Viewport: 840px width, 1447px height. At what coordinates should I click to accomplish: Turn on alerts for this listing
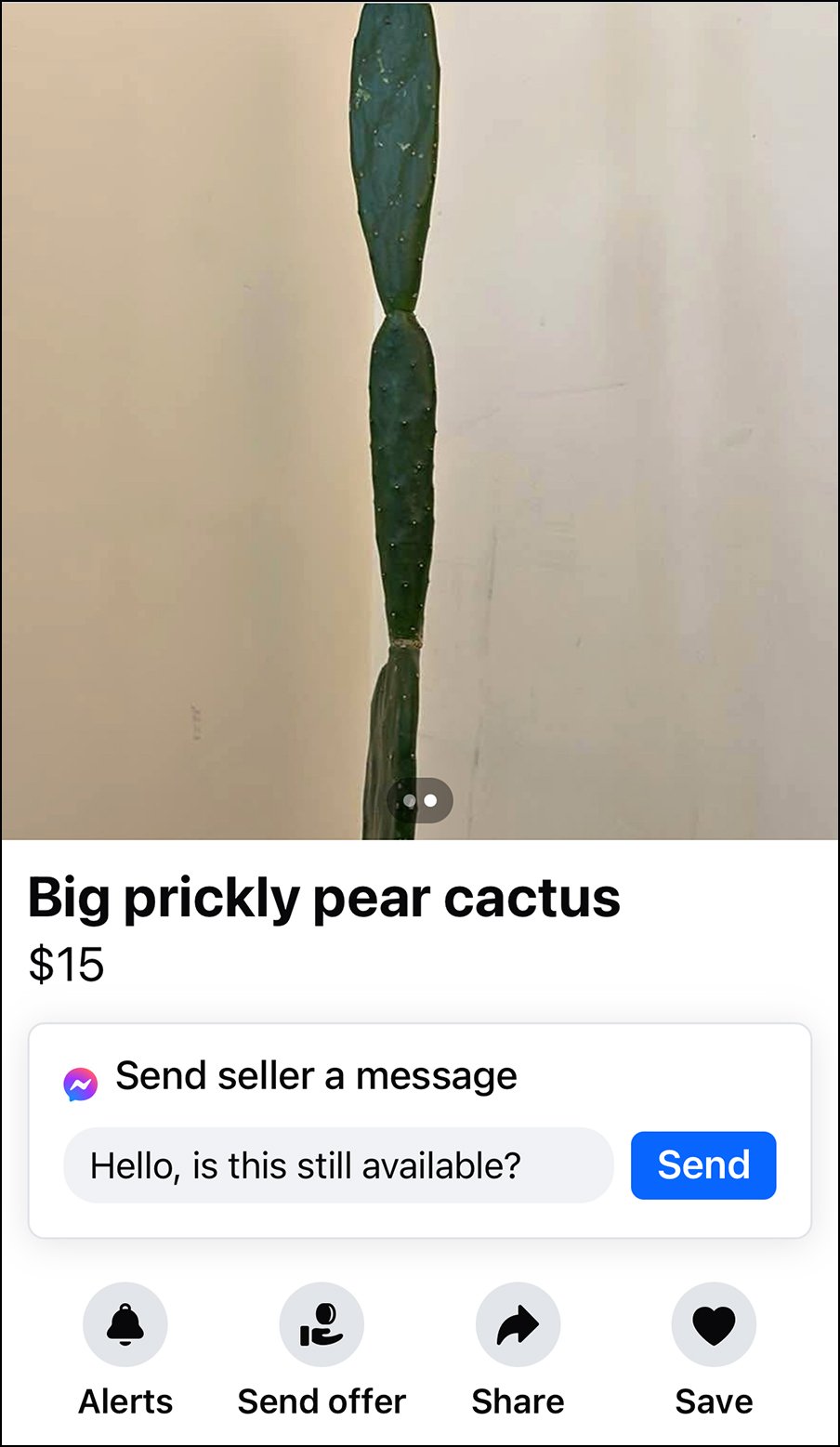(125, 1324)
